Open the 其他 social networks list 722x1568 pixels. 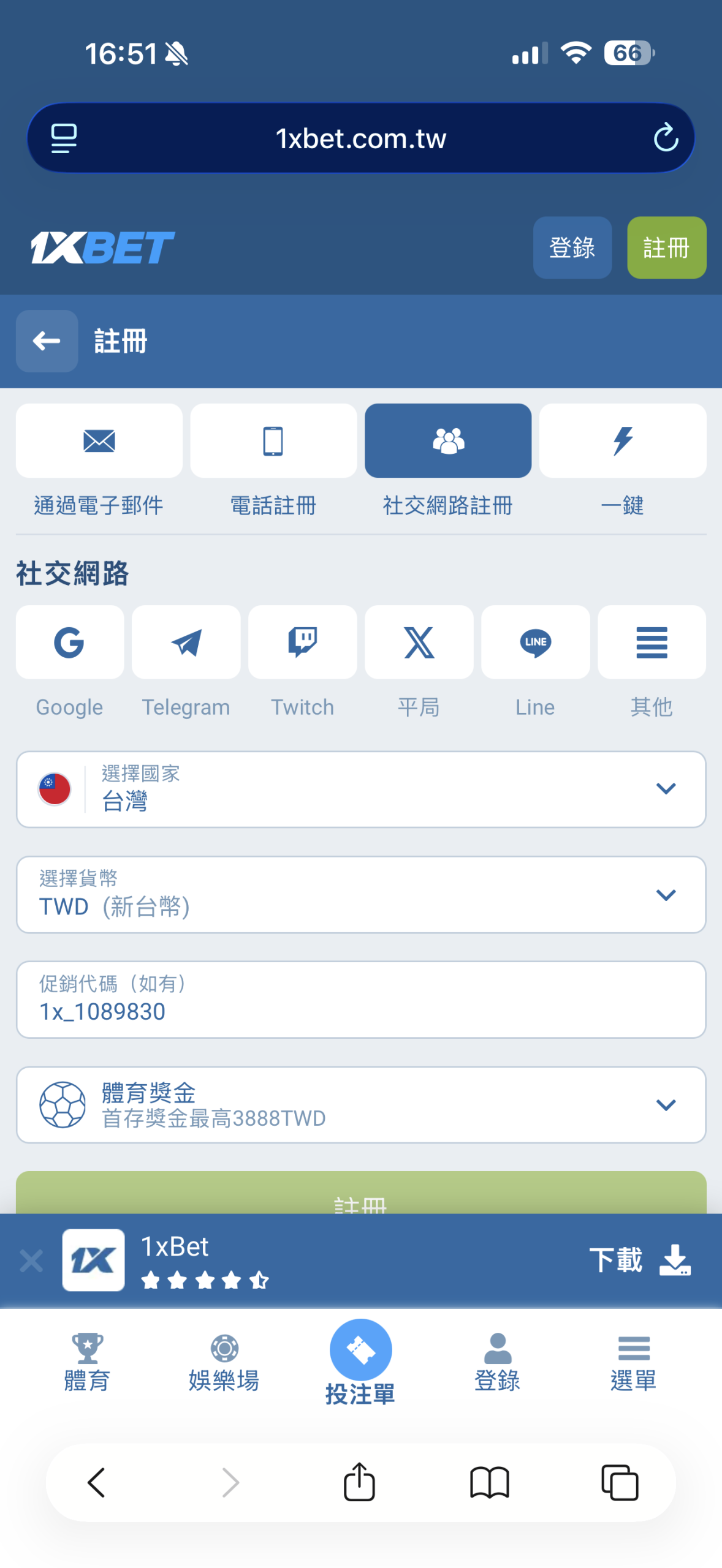point(651,641)
